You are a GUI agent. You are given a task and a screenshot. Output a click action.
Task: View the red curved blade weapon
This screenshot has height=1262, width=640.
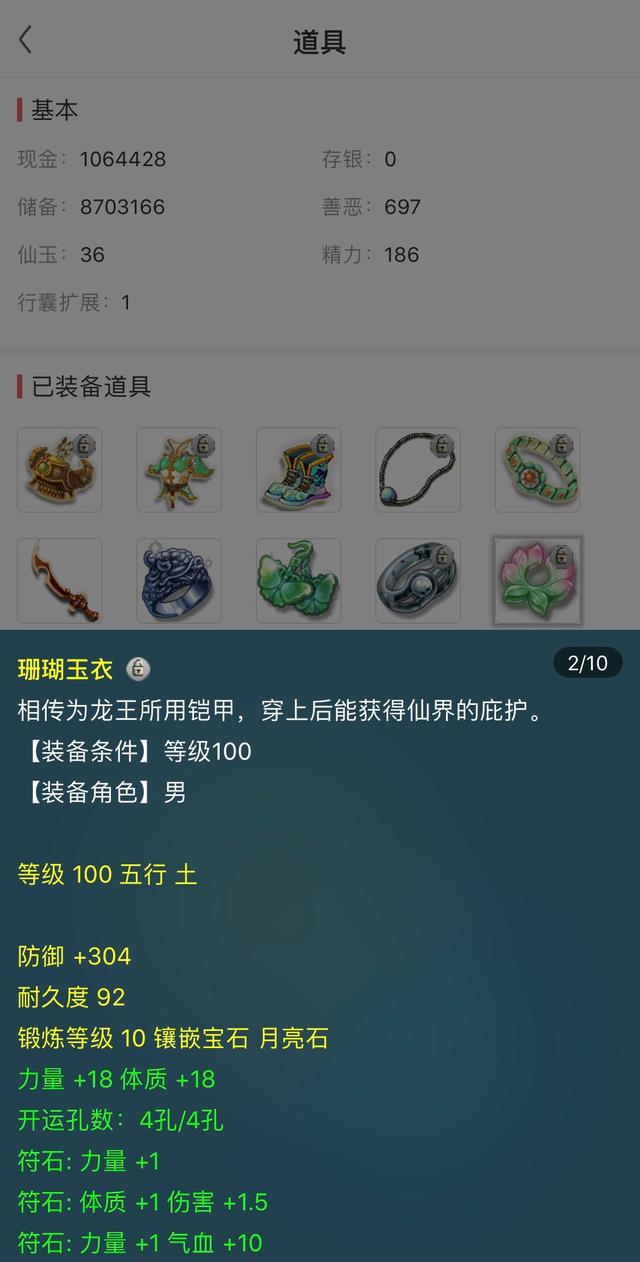pos(60,581)
